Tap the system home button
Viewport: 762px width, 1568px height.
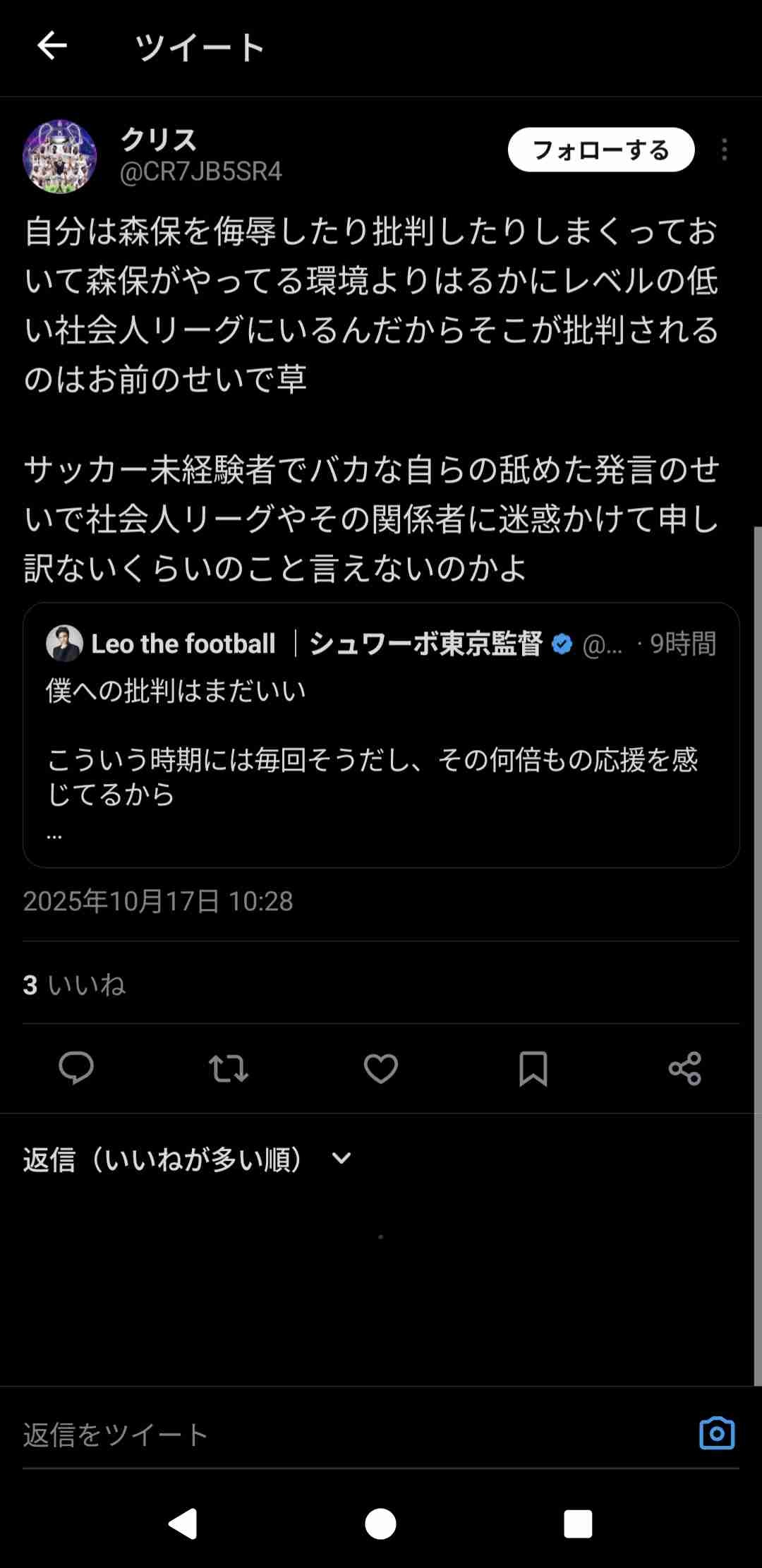[x=380, y=1524]
